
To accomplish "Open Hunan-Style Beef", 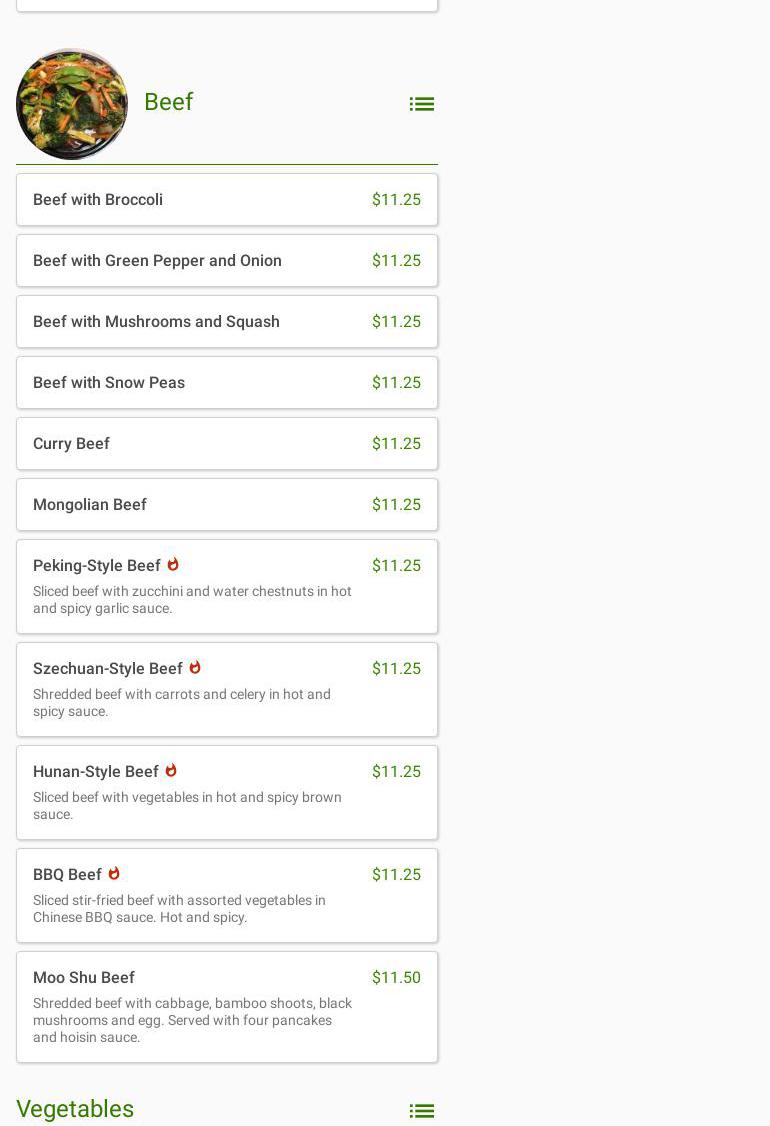I will click(x=226, y=792).
